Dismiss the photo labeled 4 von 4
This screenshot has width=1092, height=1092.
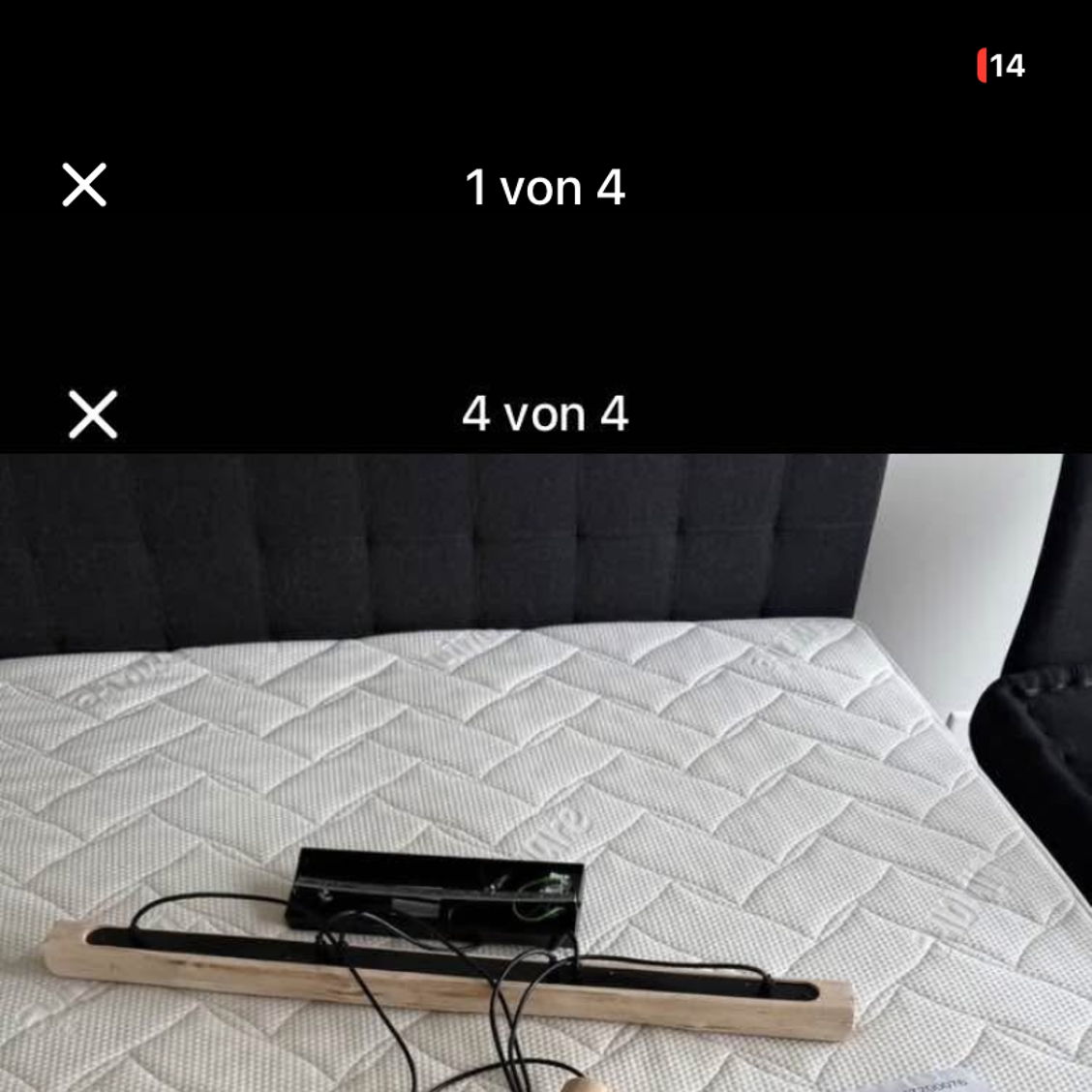[x=93, y=414]
